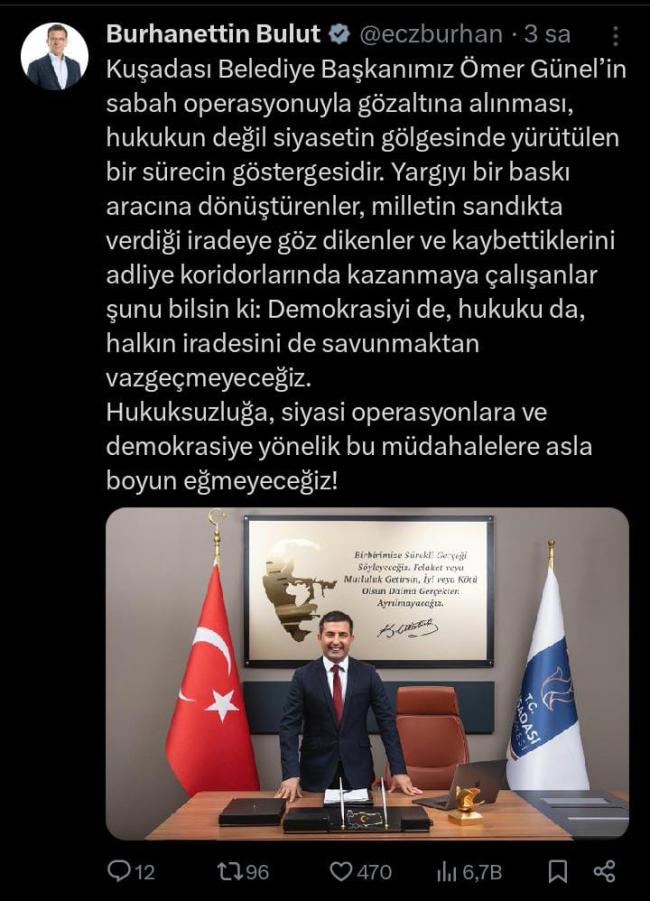This screenshot has height=901, width=650.
Task: Bookmark this tweet
Action: [x=558, y=872]
